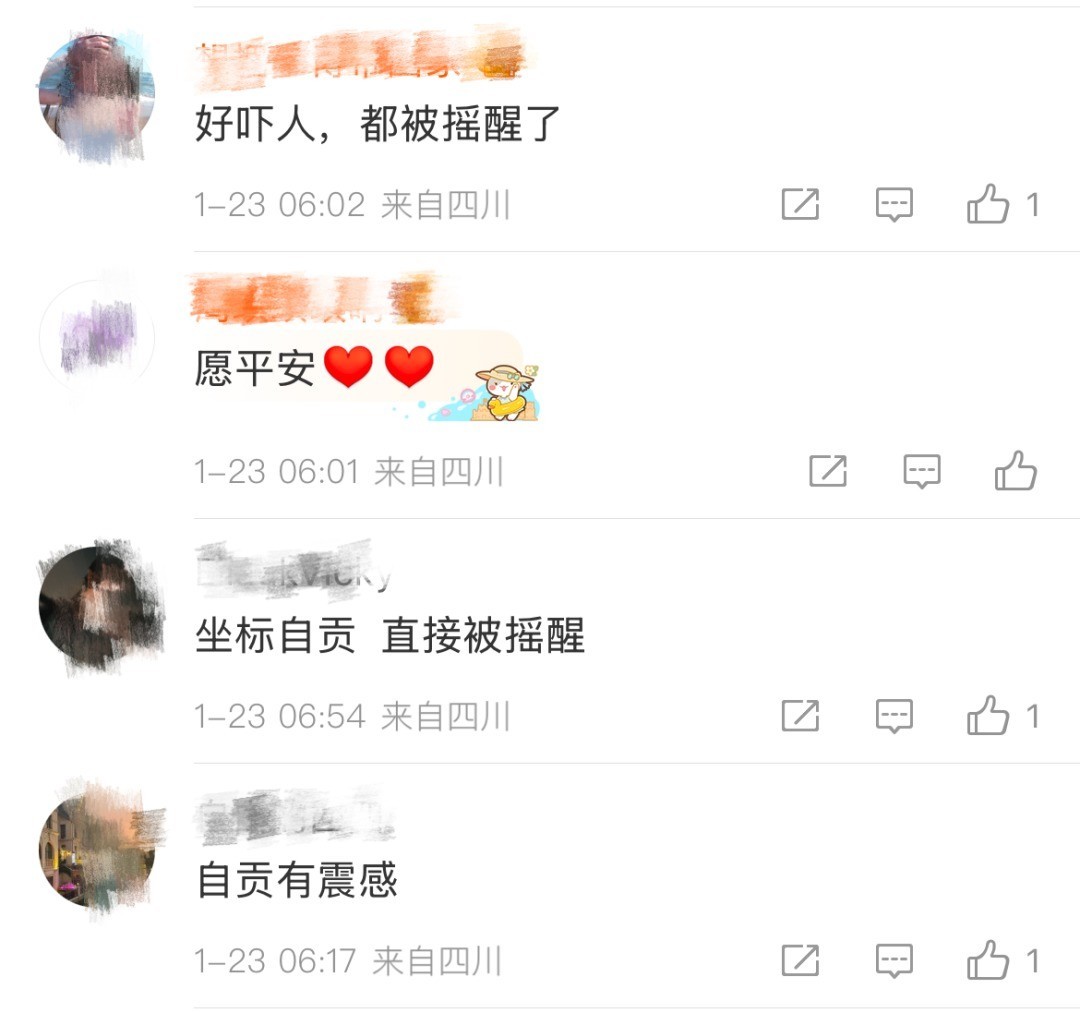This screenshot has height=1013, width=1080.
Task: Open the avatar beside "好吓人，都被摇醒了"
Action: pos(96,95)
